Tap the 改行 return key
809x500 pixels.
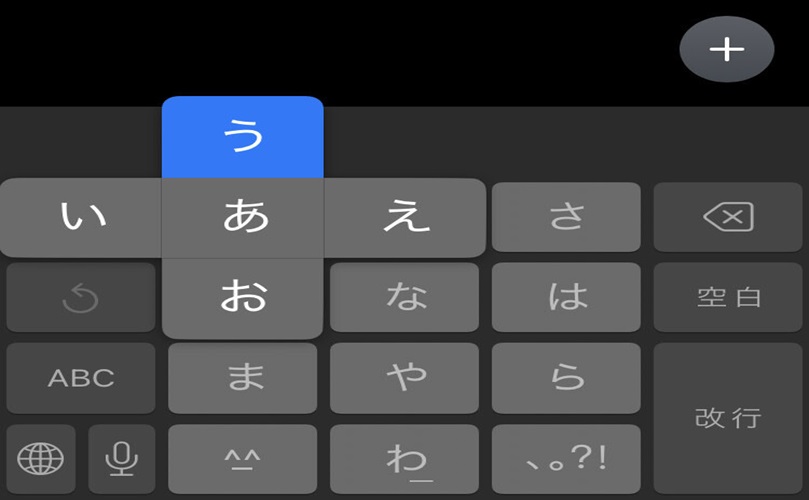[728, 417]
